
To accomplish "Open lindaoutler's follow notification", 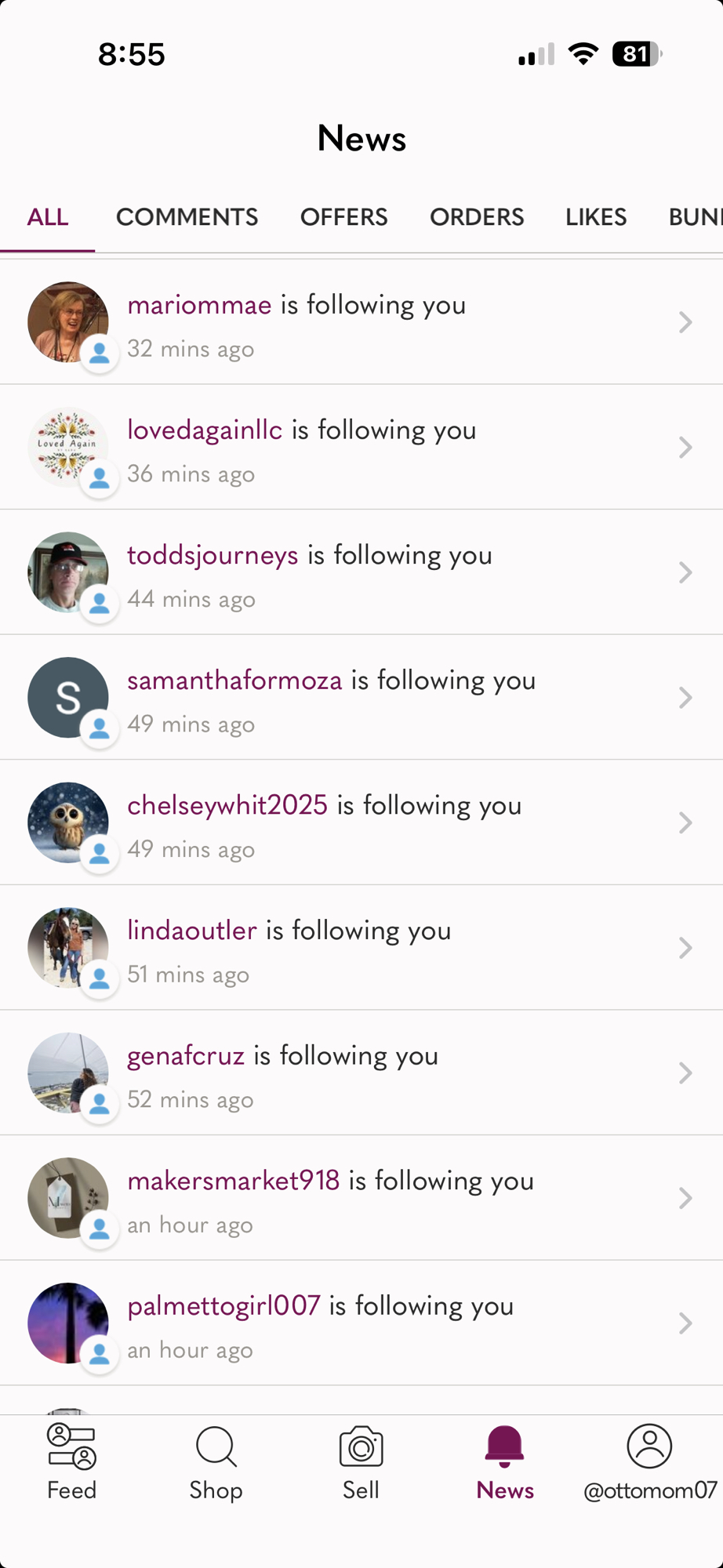I will pyautogui.click(x=361, y=949).
